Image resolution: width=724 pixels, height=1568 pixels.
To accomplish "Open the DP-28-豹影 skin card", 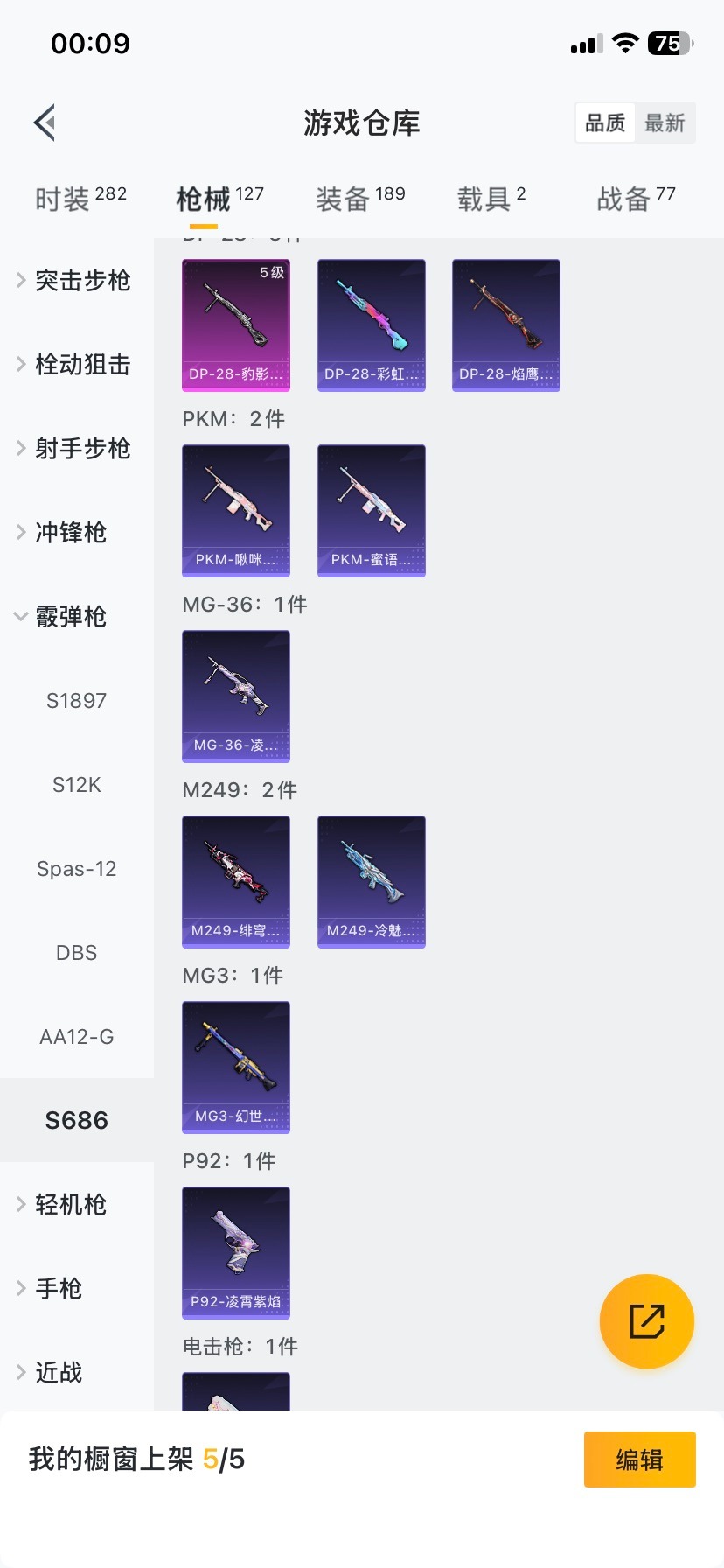I will point(236,325).
